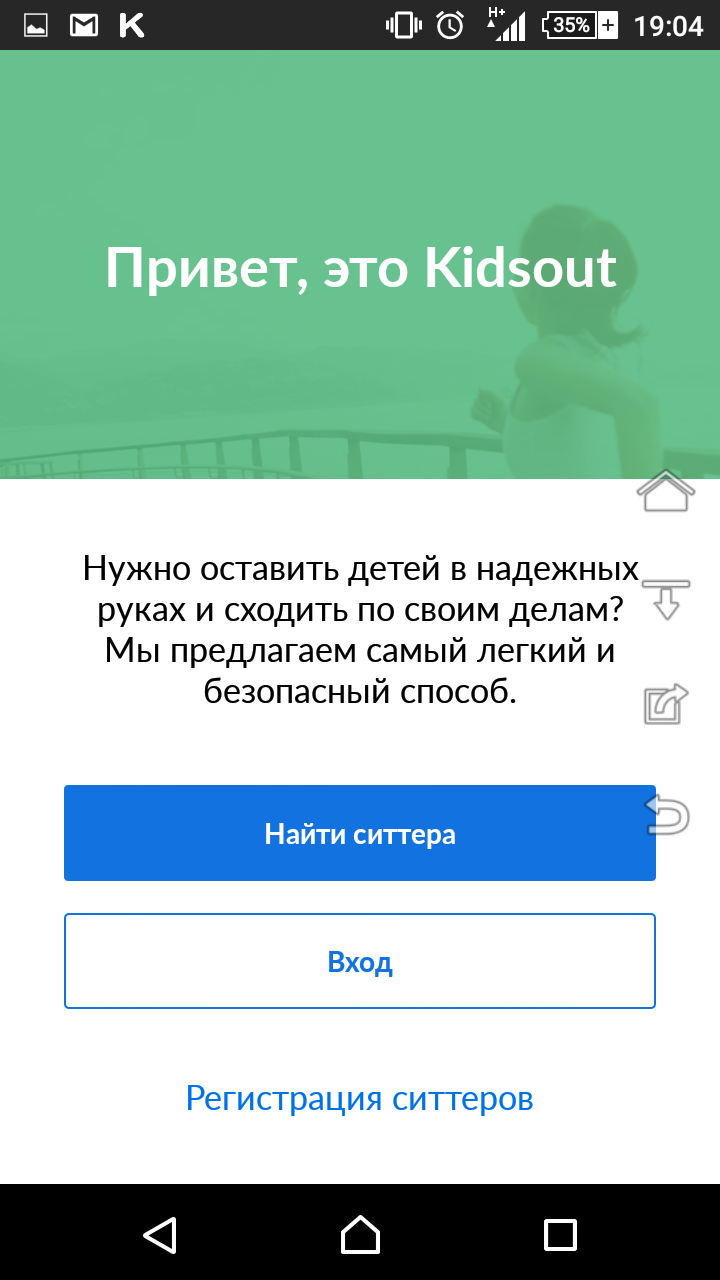Tap the floating back-arrow overlay icon
The width and height of the screenshot is (720, 1280).
tap(666, 814)
